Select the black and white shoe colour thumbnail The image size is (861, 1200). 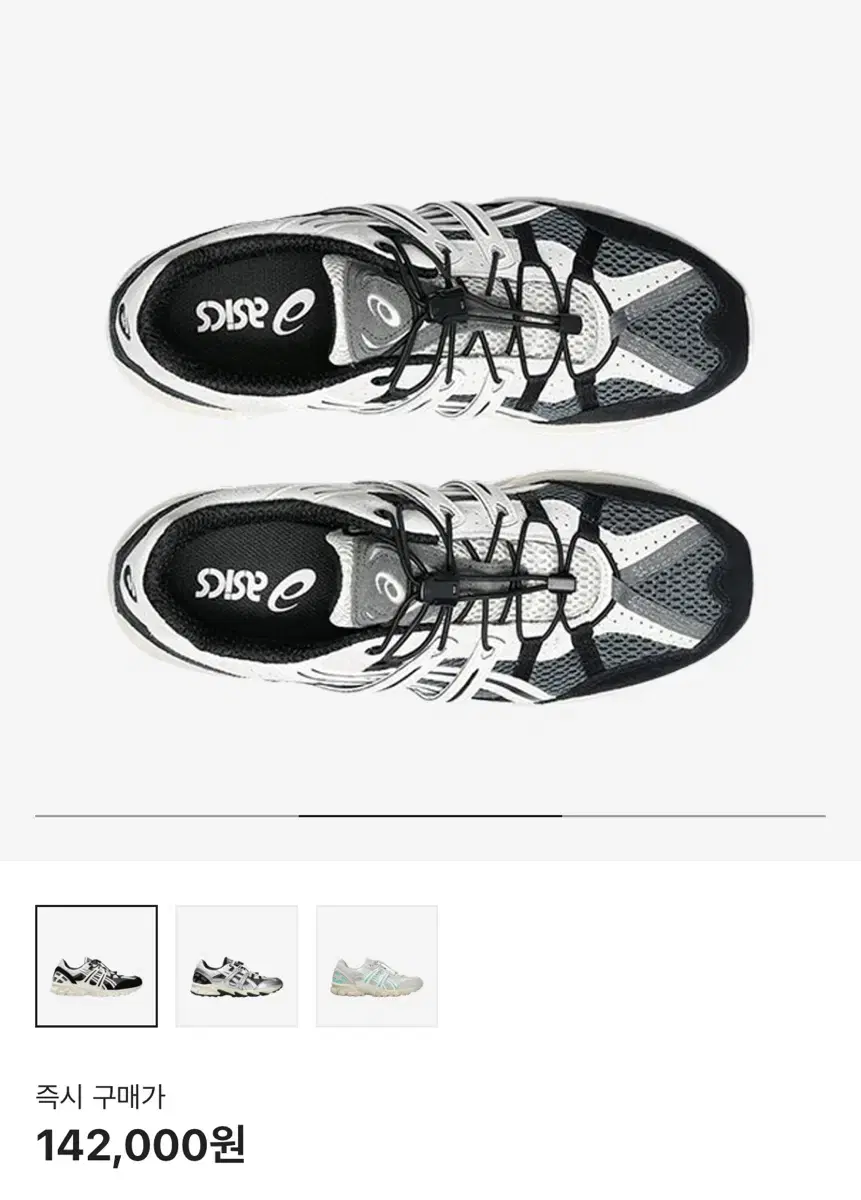pos(96,966)
